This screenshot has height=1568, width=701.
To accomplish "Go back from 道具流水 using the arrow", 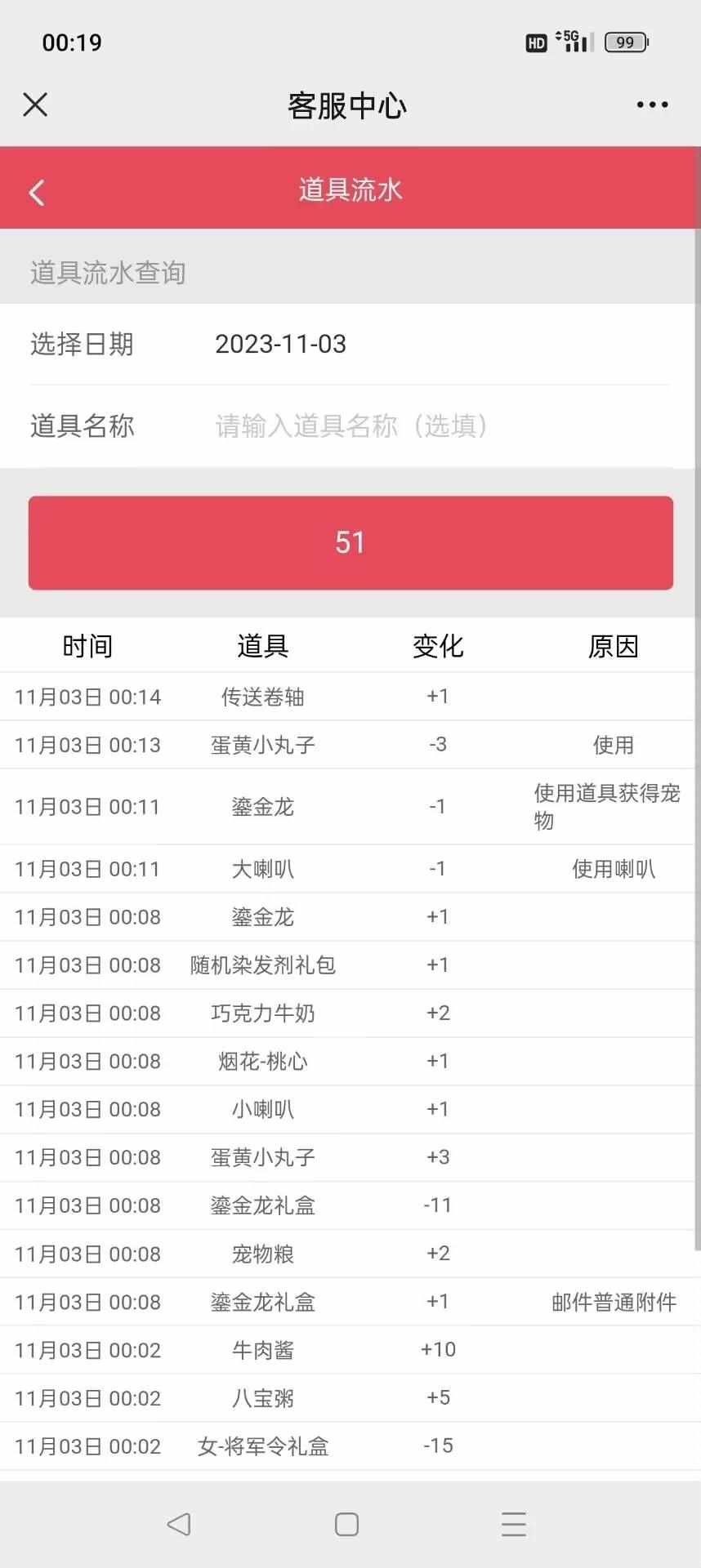I will (36, 193).
